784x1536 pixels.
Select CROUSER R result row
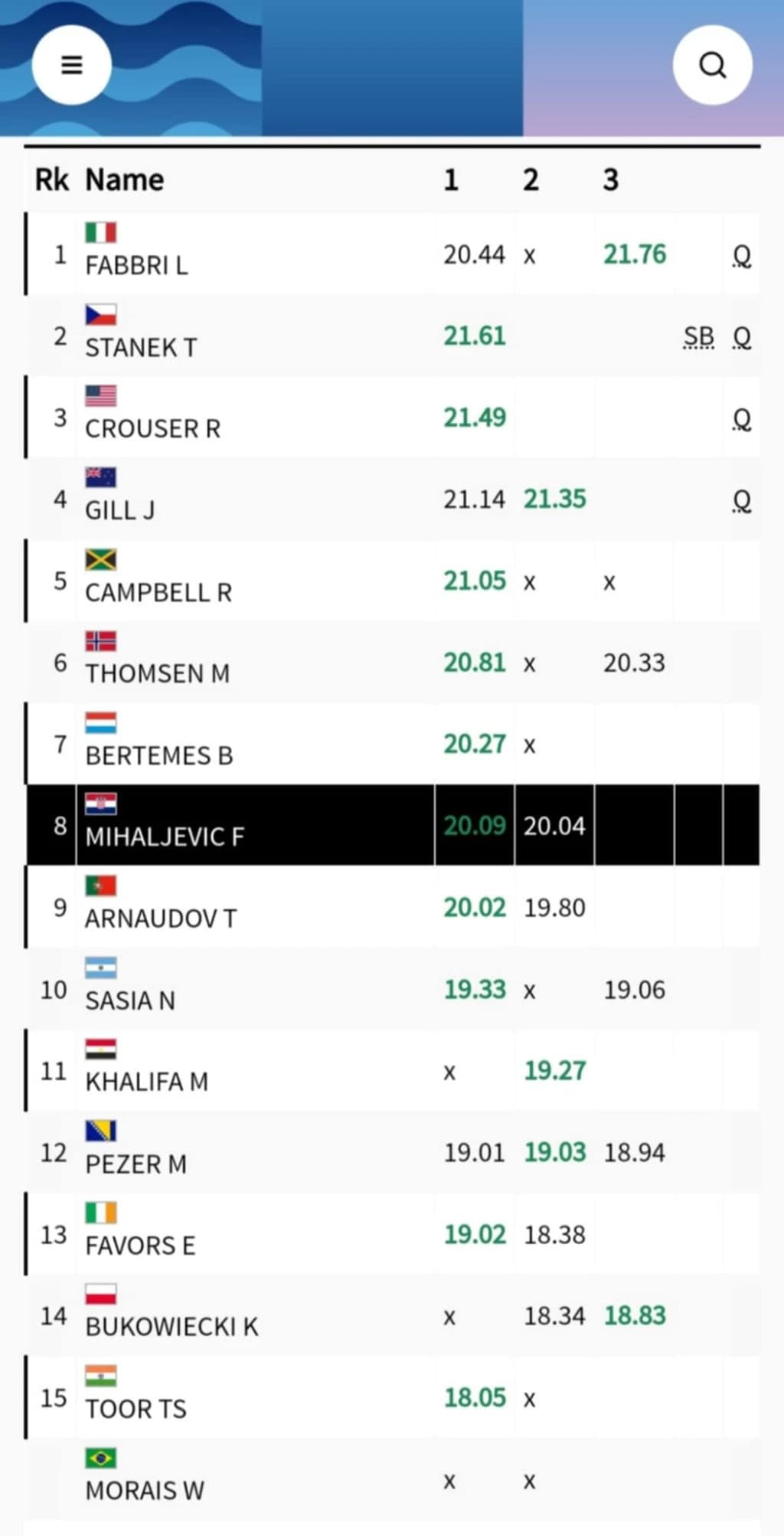coord(393,417)
